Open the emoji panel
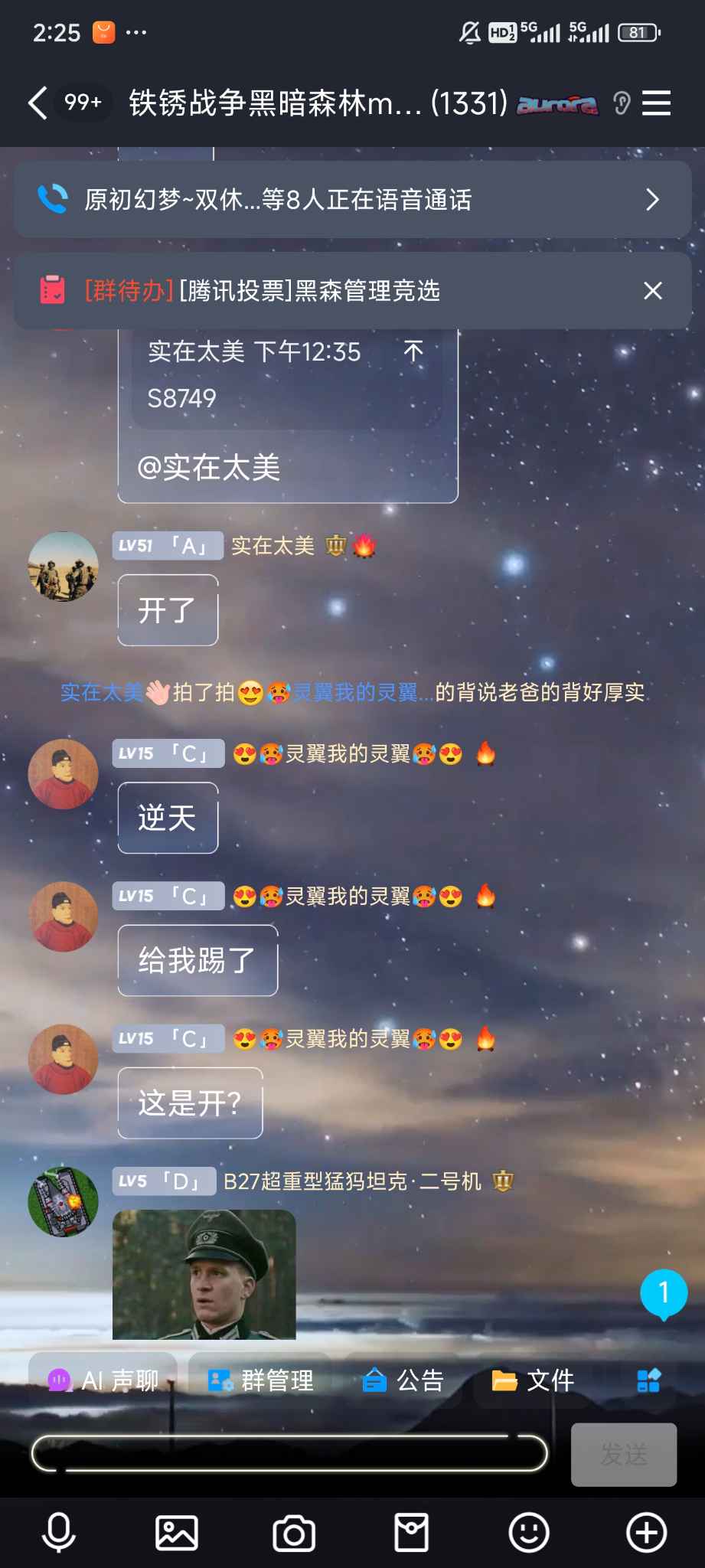The width and height of the screenshot is (705, 1568). [x=529, y=1533]
